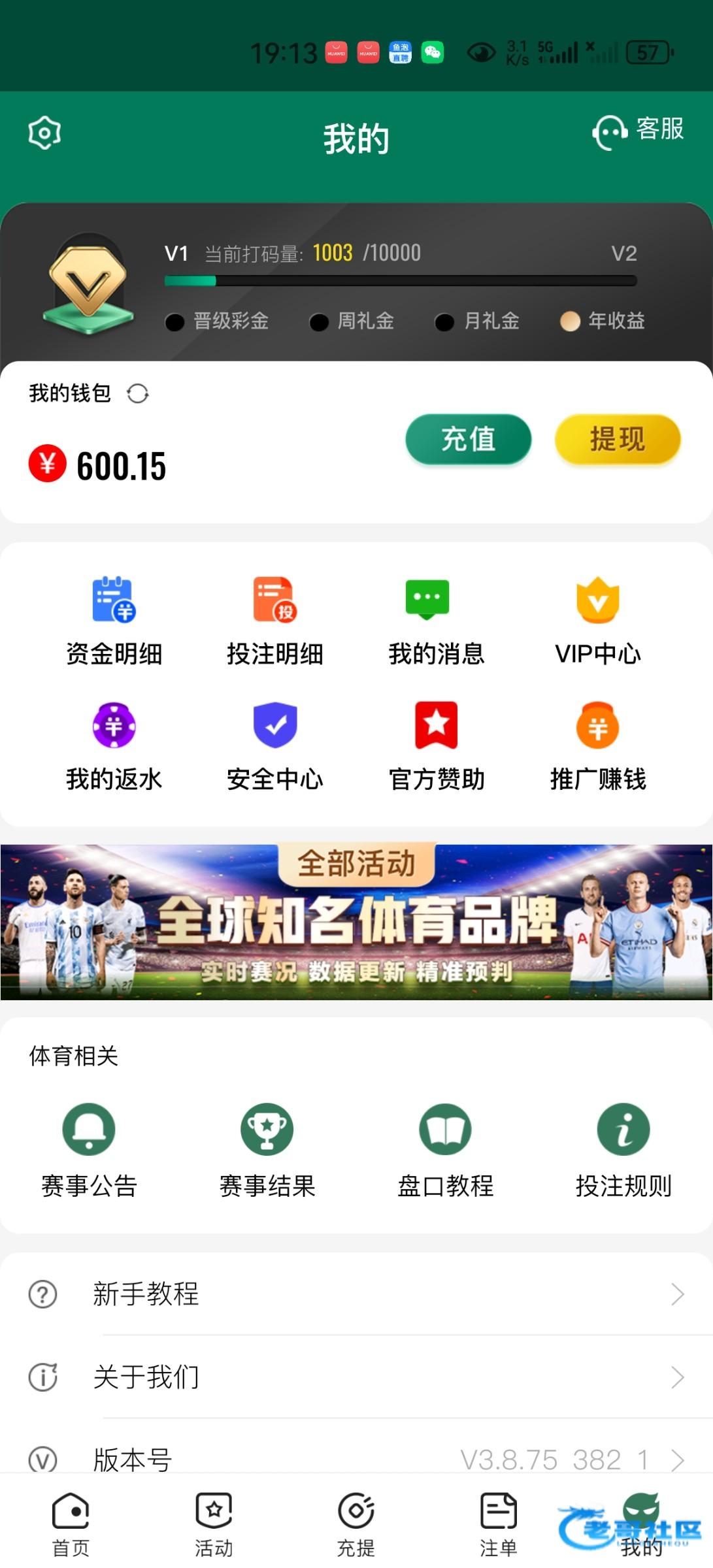Viewport: 713px width, 1568px height.
Task: Open 我的返水
Action: (114, 745)
